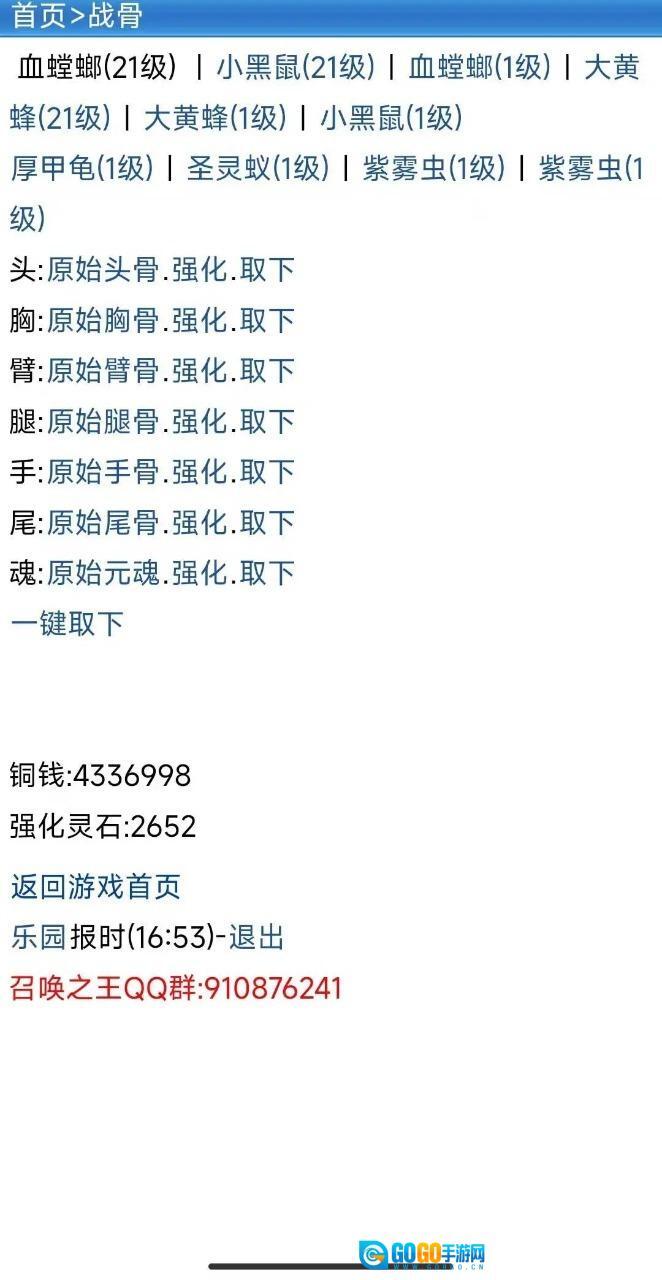Open 厚甲龟(1级) pet
The width and height of the screenshot is (662, 1280).
pyautogui.click(x=82, y=168)
